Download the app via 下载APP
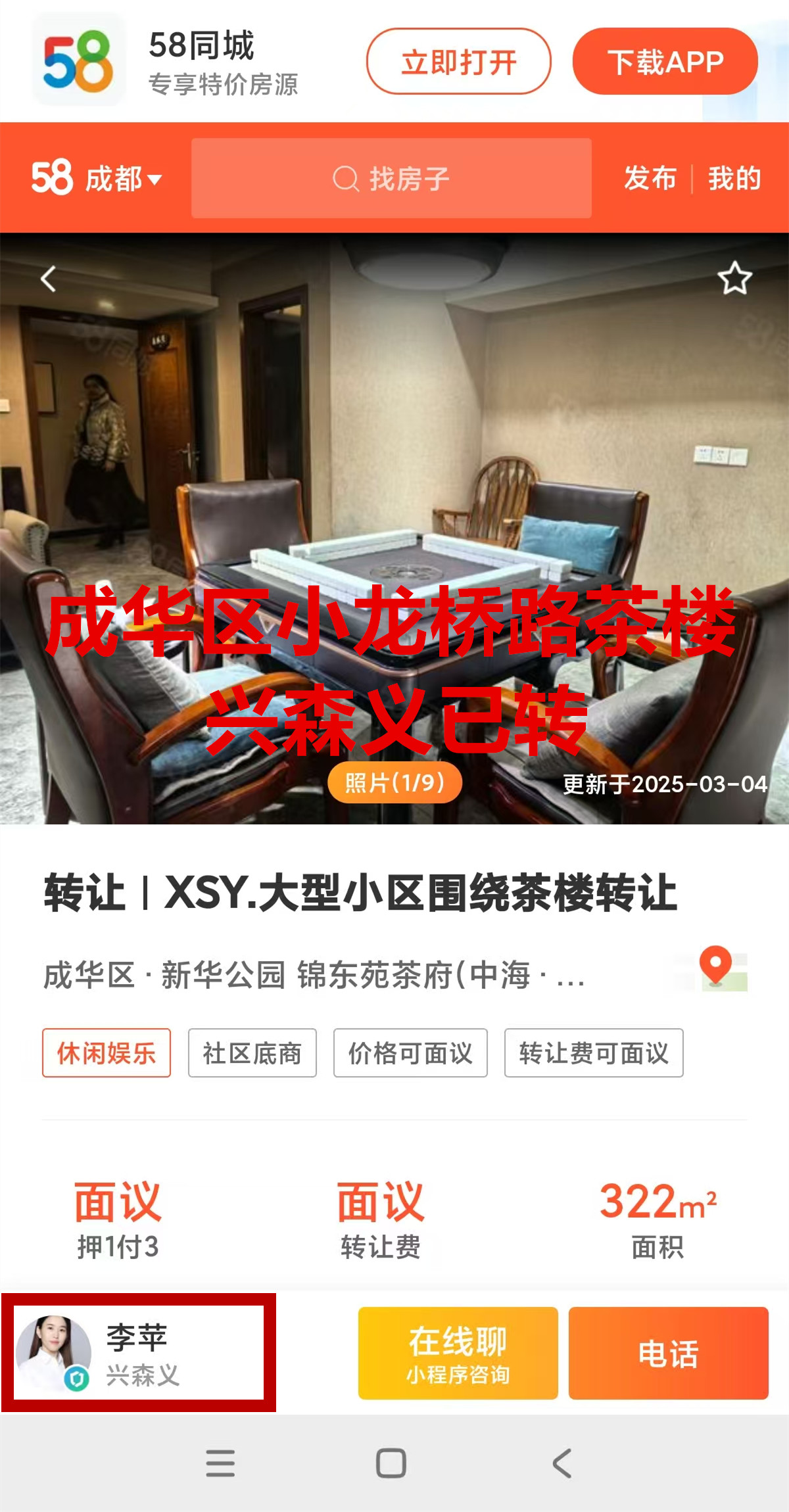The height and width of the screenshot is (1512, 789). point(665,62)
